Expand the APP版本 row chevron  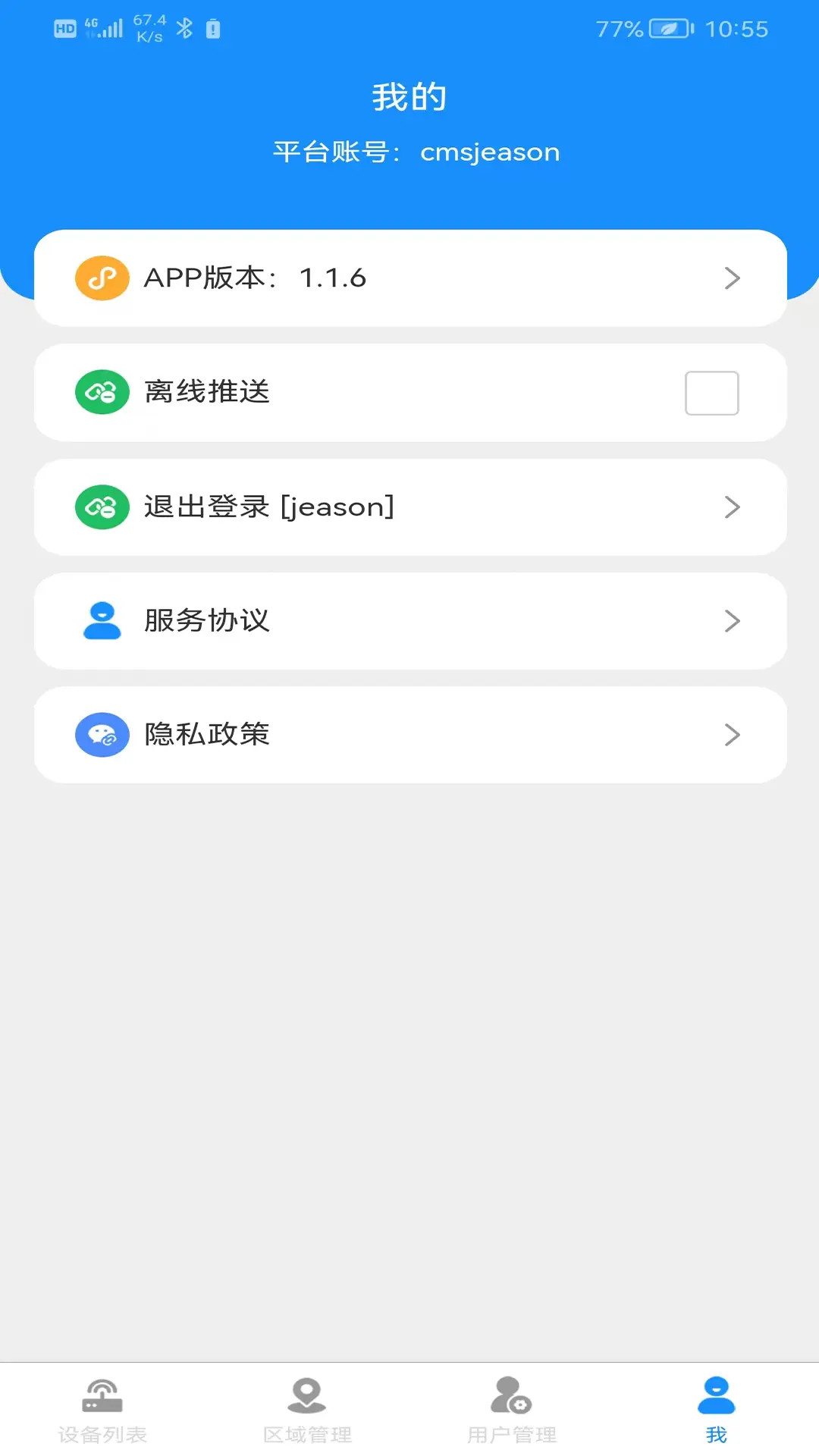click(732, 278)
